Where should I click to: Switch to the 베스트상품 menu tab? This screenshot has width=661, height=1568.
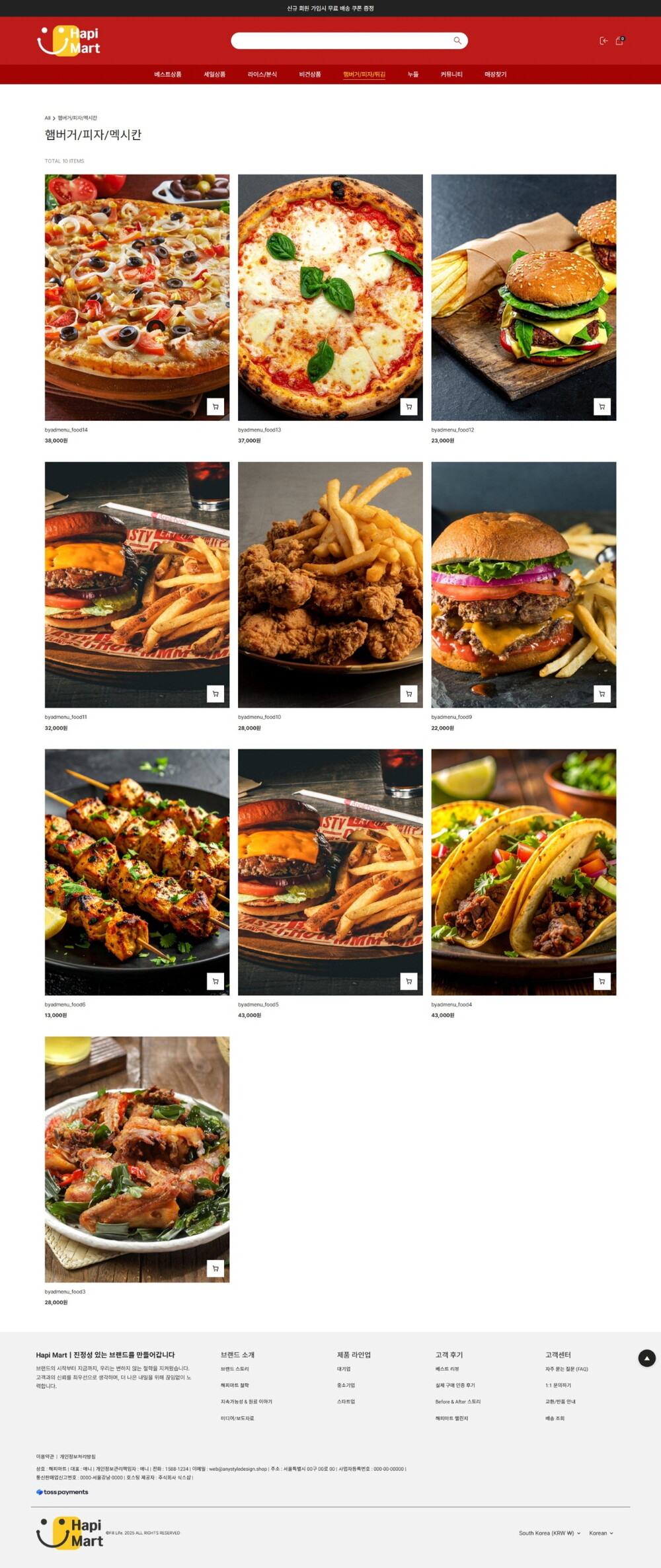(x=168, y=75)
